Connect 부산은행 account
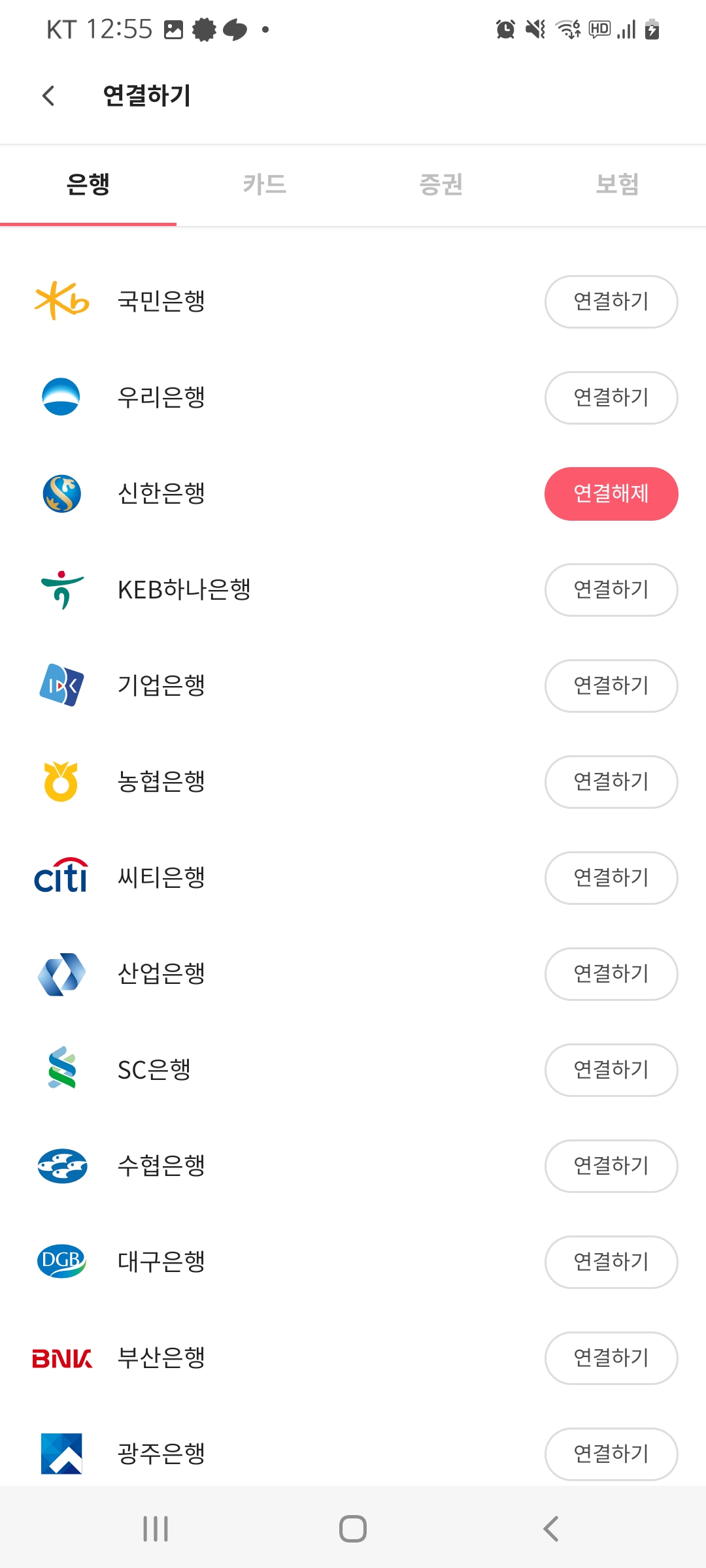This screenshot has width=706, height=1568. 611,1358
